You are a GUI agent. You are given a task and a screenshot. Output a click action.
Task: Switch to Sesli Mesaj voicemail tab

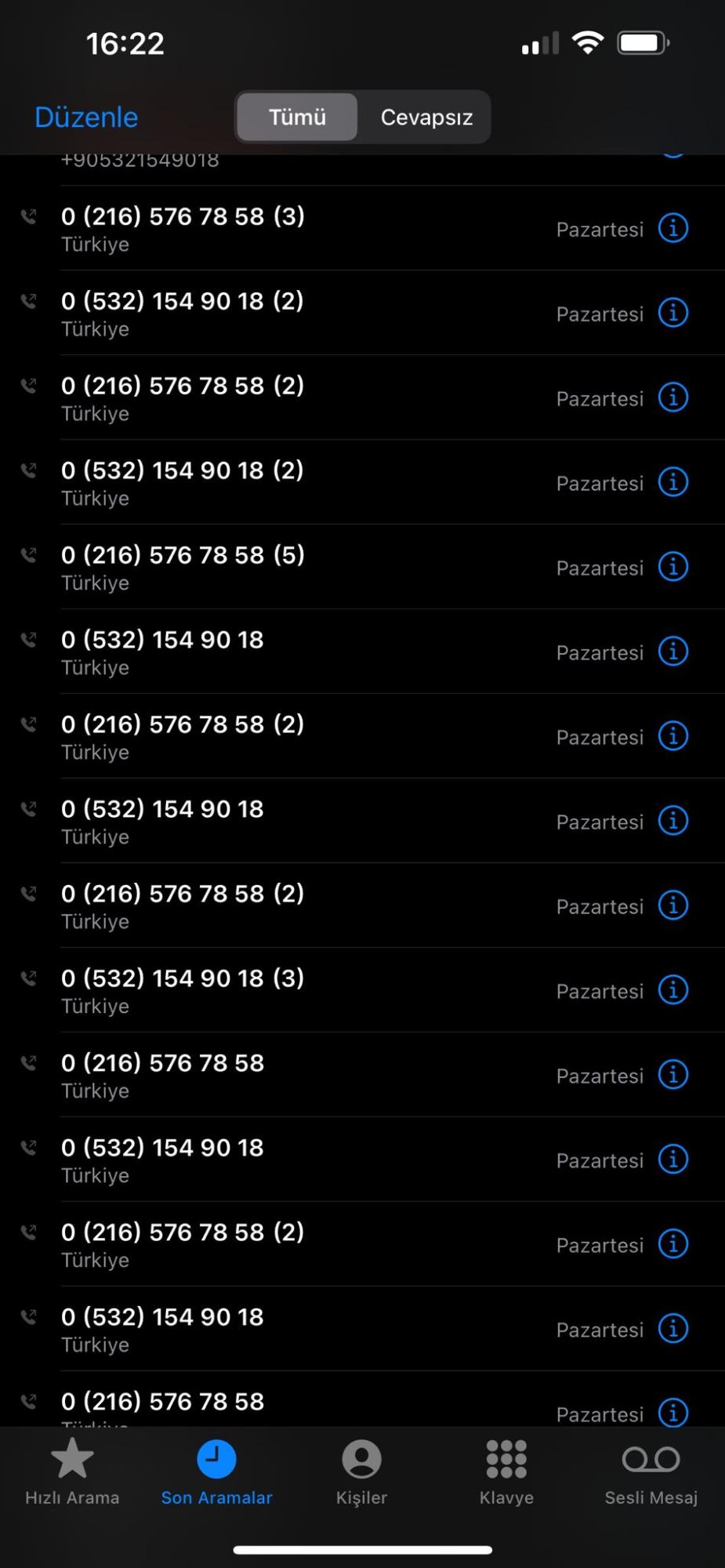651,1472
